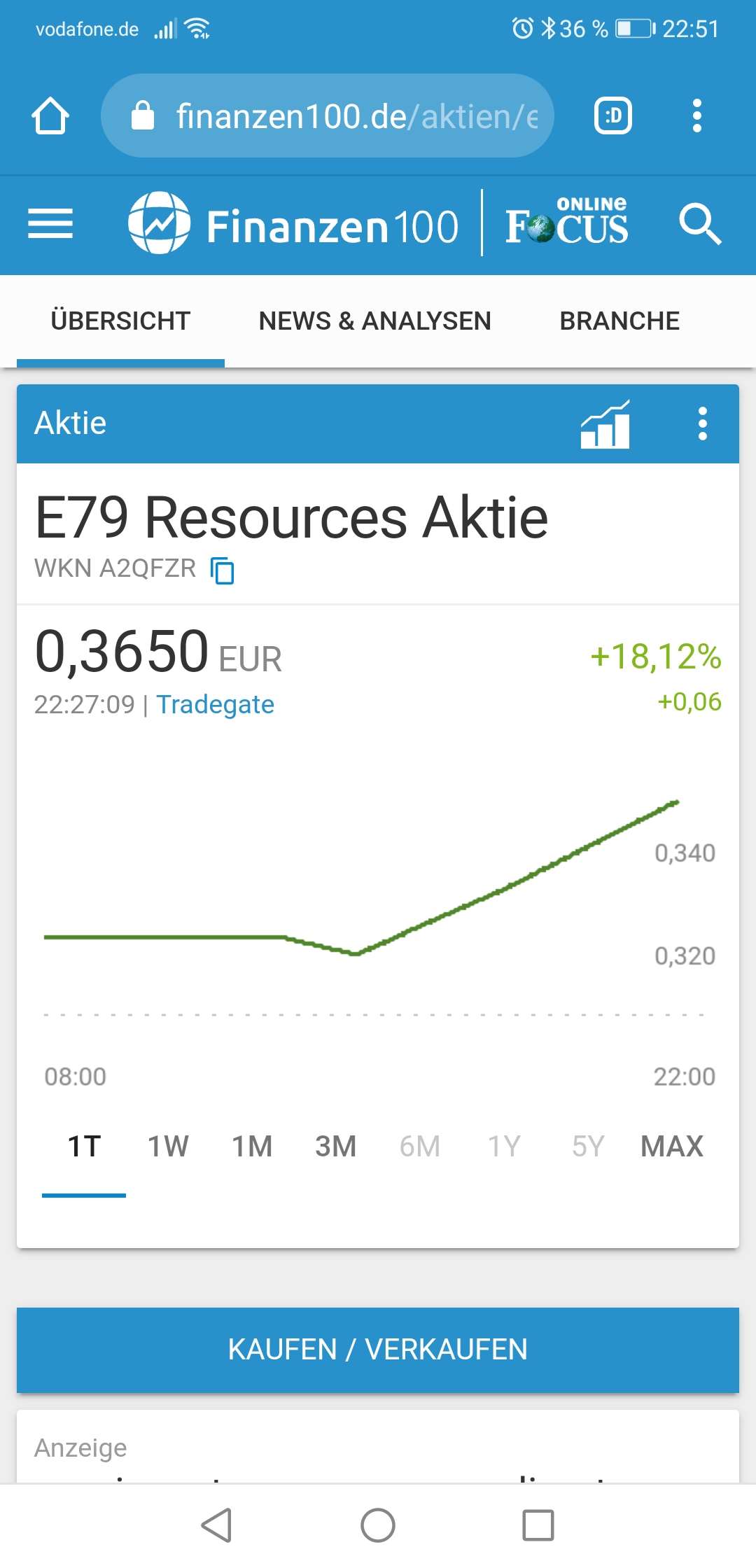Select the 1T chart range
Viewport: 756px width, 1568px height.
[x=84, y=1147]
